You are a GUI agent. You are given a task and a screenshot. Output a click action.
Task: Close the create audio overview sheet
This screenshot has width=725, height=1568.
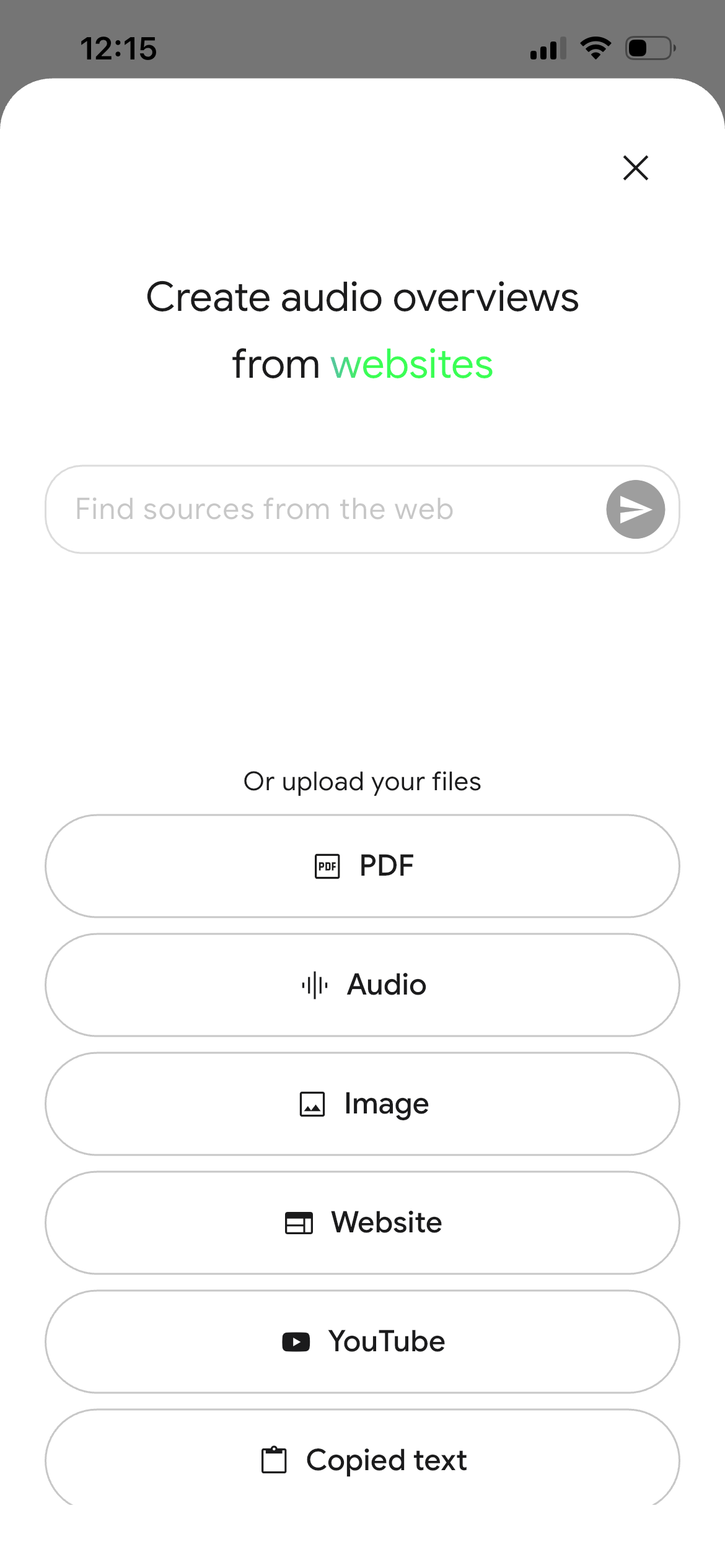[635, 168]
